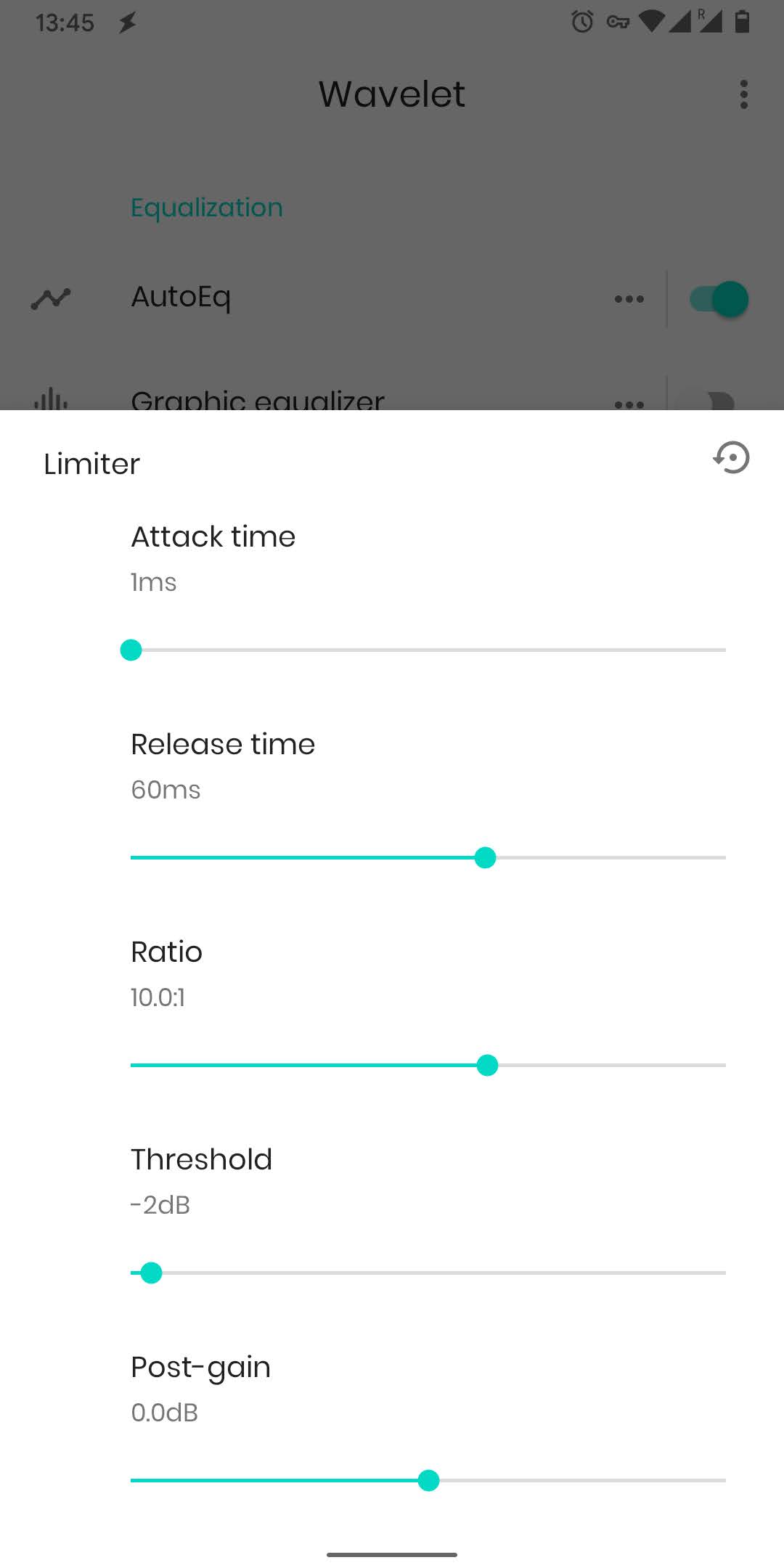
Task: Tap the Attack time slider track
Action: tap(428, 650)
